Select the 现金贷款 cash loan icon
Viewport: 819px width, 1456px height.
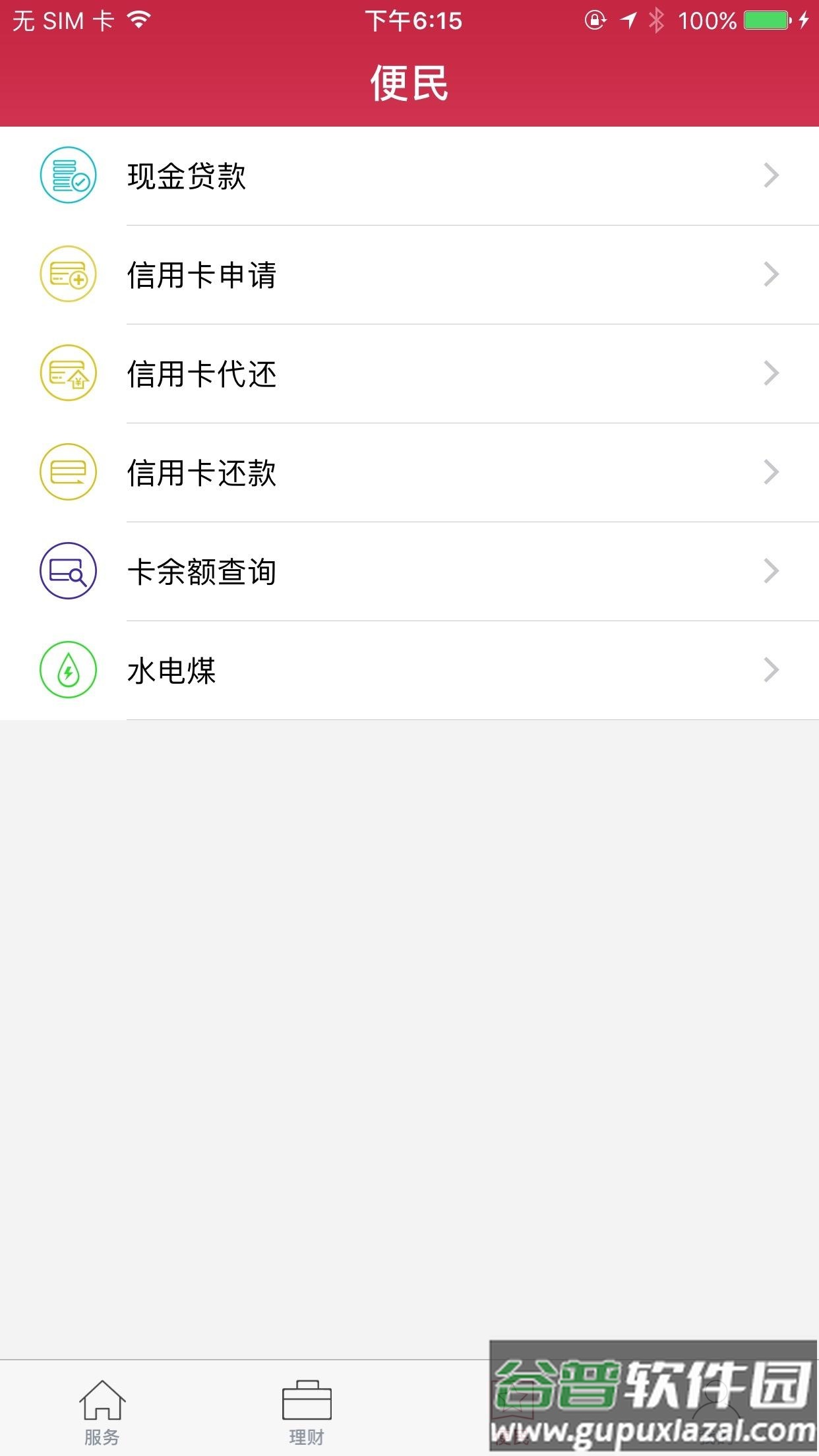click(68, 176)
